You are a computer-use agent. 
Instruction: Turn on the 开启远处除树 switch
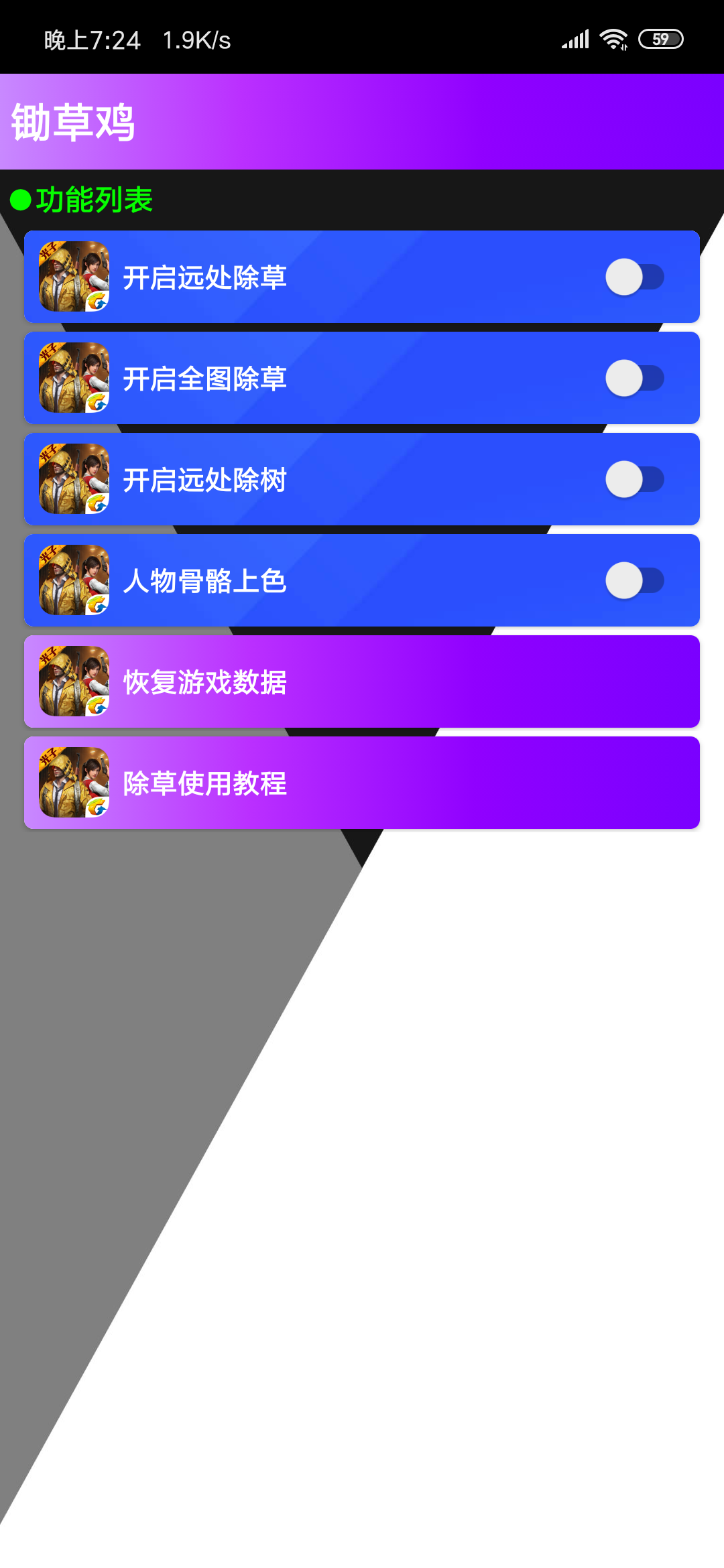pos(634,479)
